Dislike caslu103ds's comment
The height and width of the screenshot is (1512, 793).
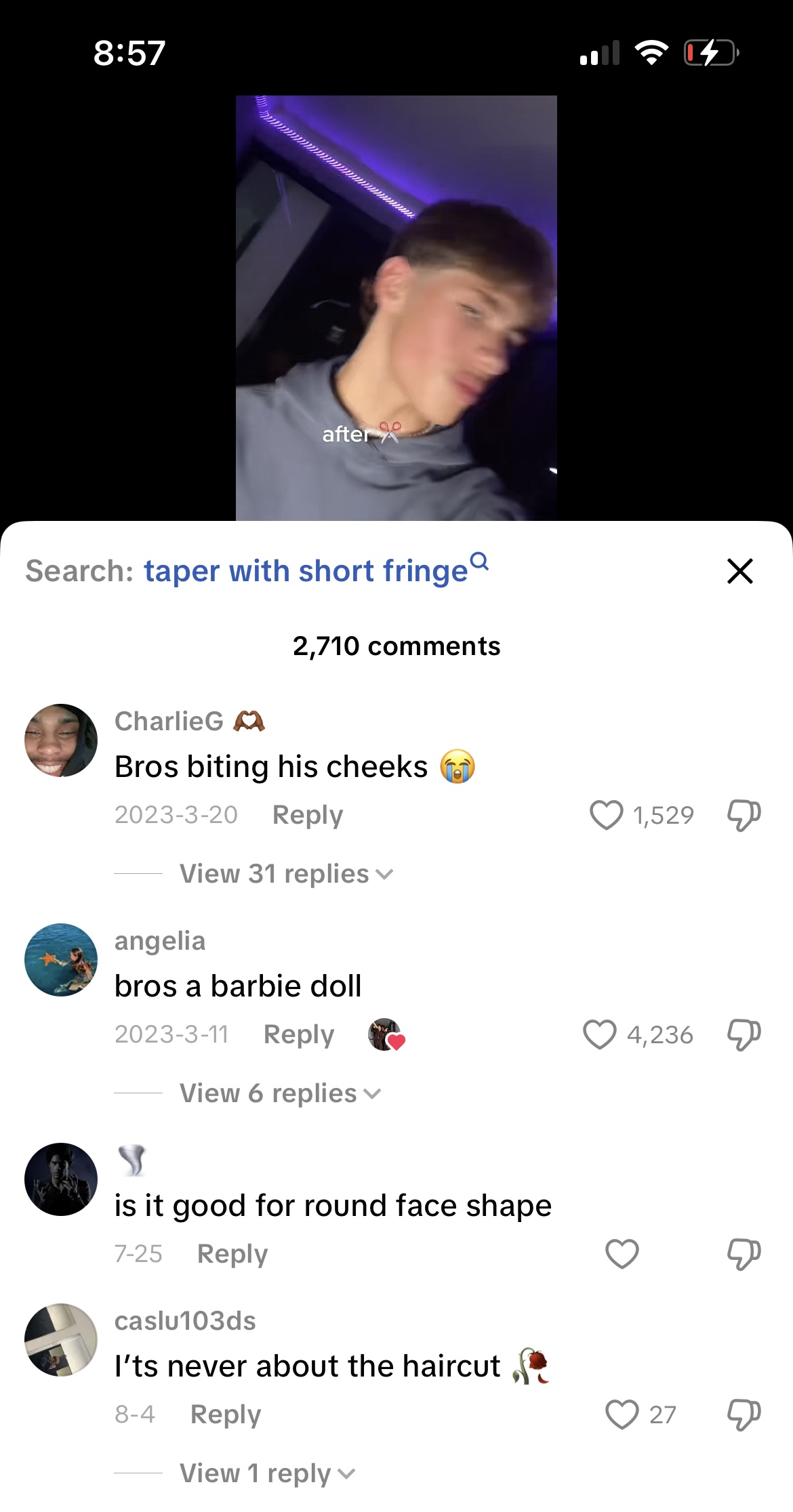744,1414
